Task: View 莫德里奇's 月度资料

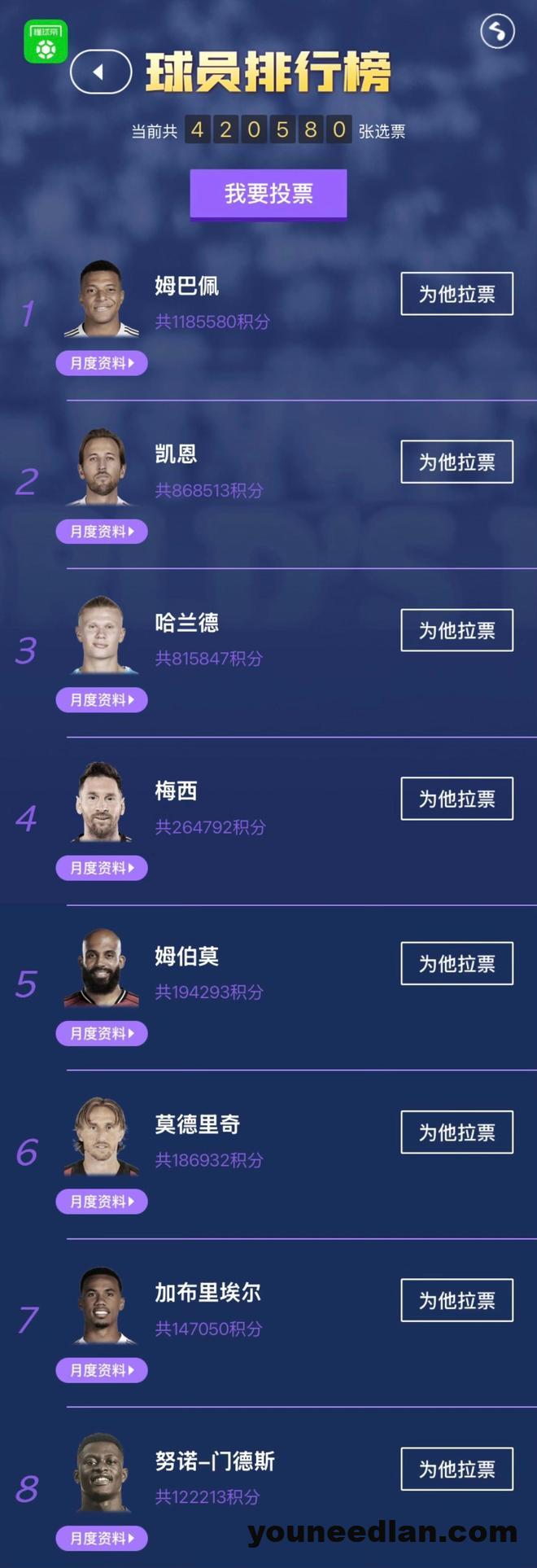Action: point(102,1202)
